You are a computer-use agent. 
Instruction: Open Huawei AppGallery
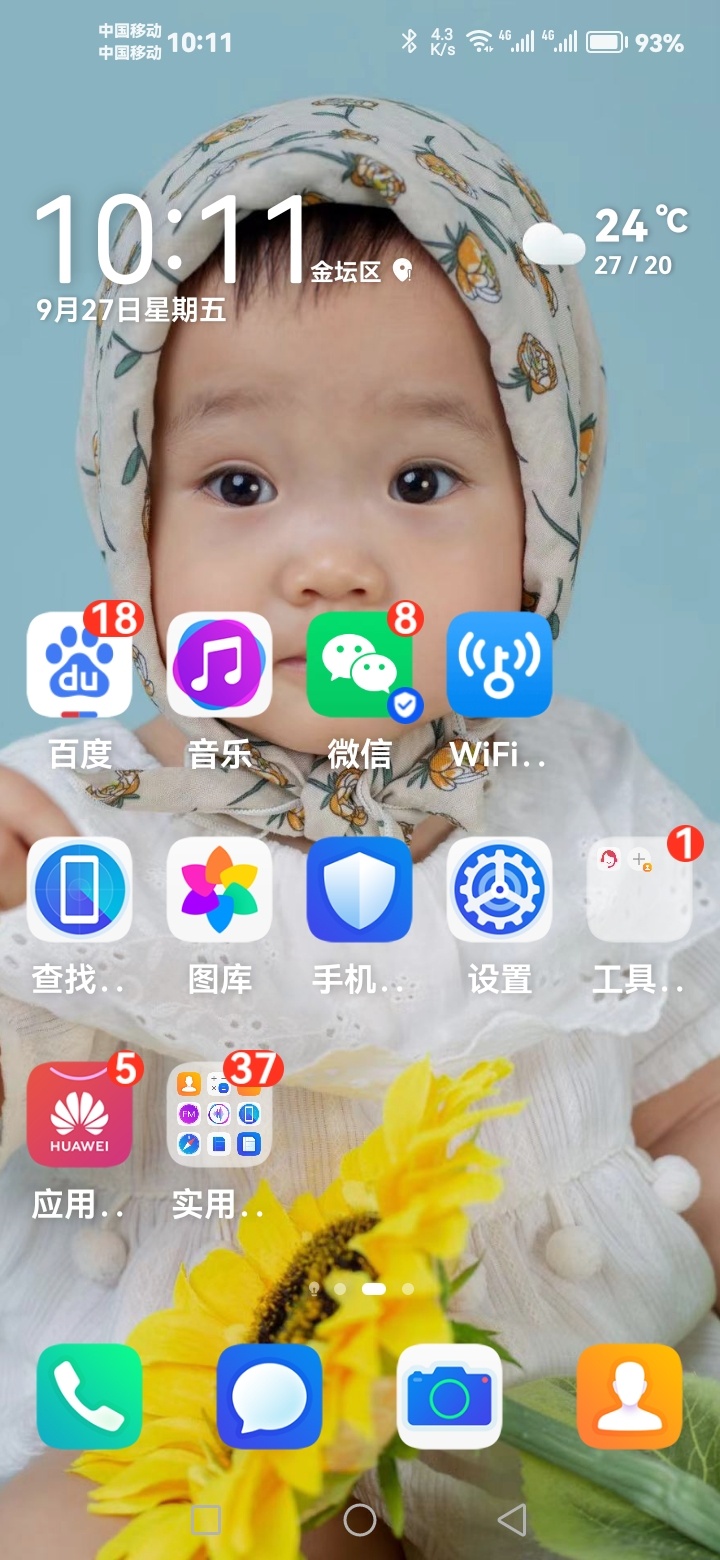[79, 1115]
